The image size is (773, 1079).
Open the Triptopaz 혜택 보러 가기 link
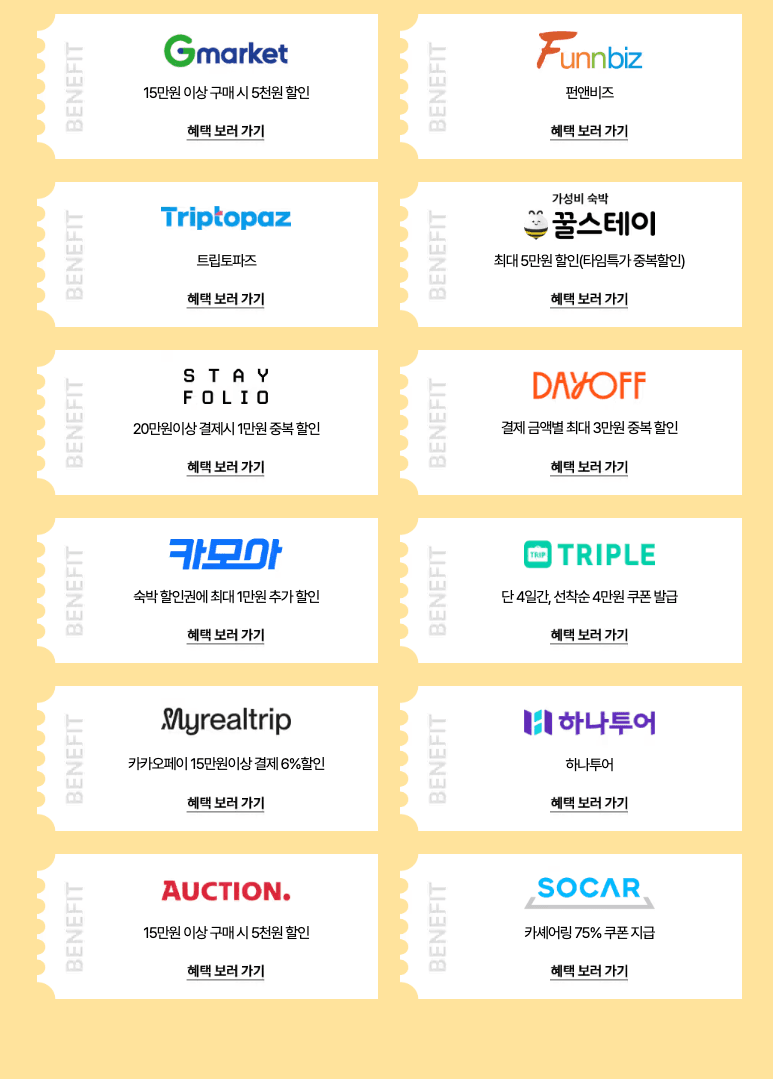point(226,299)
